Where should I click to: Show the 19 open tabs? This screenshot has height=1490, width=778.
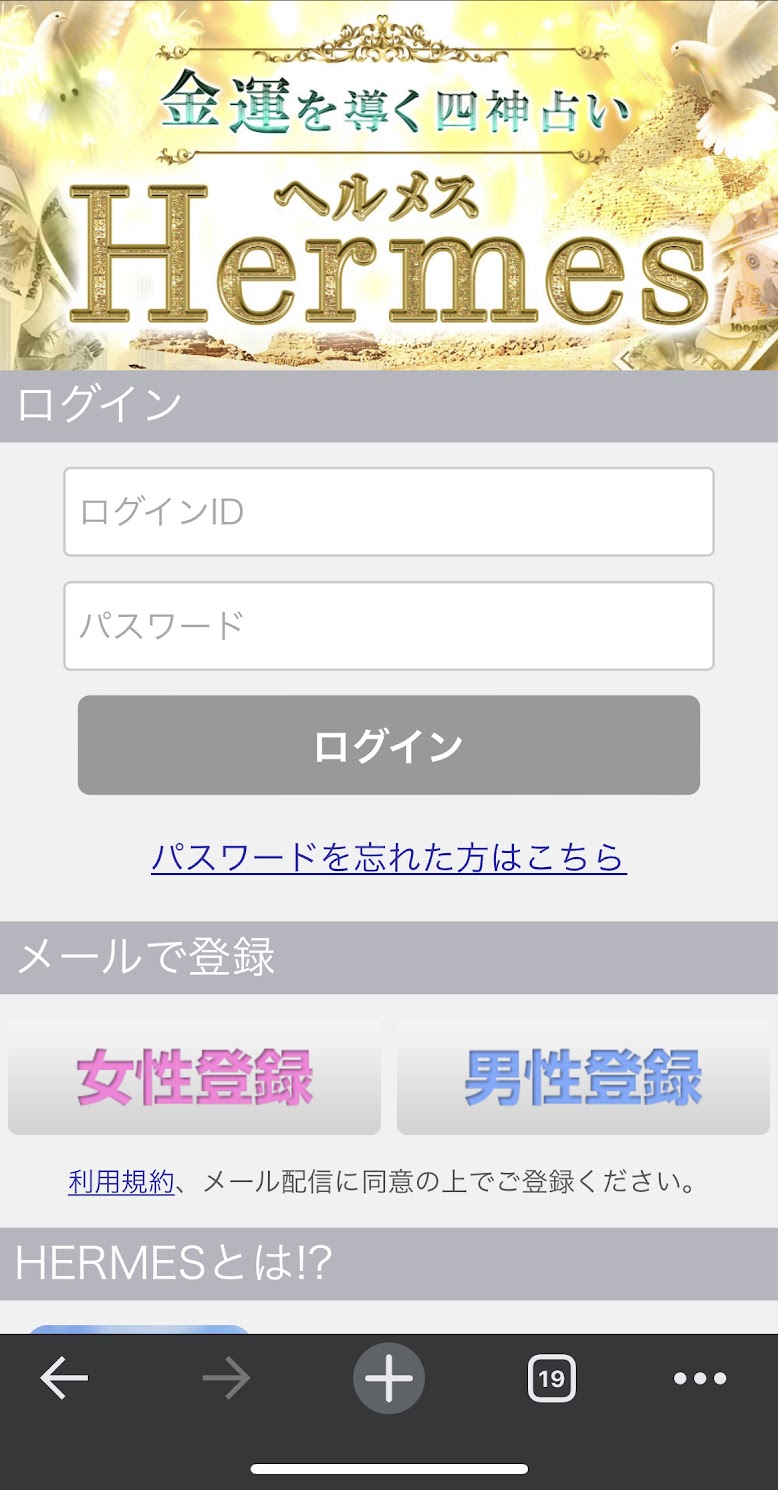[551, 1379]
